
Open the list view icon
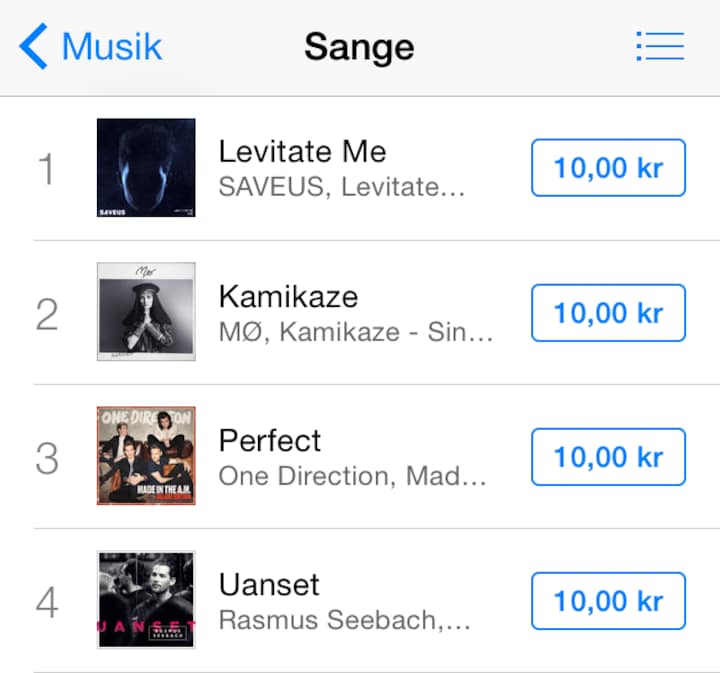[x=660, y=47]
